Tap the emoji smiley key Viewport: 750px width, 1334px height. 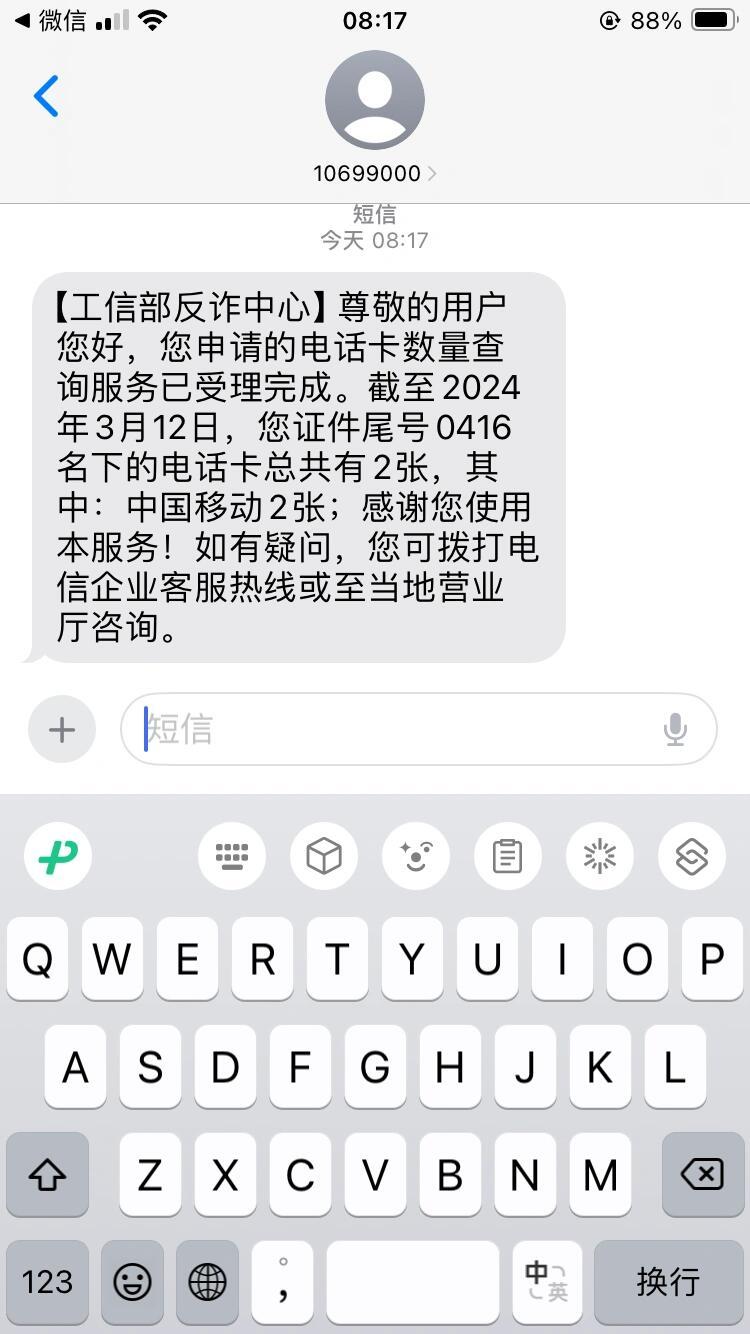click(x=132, y=1283)
